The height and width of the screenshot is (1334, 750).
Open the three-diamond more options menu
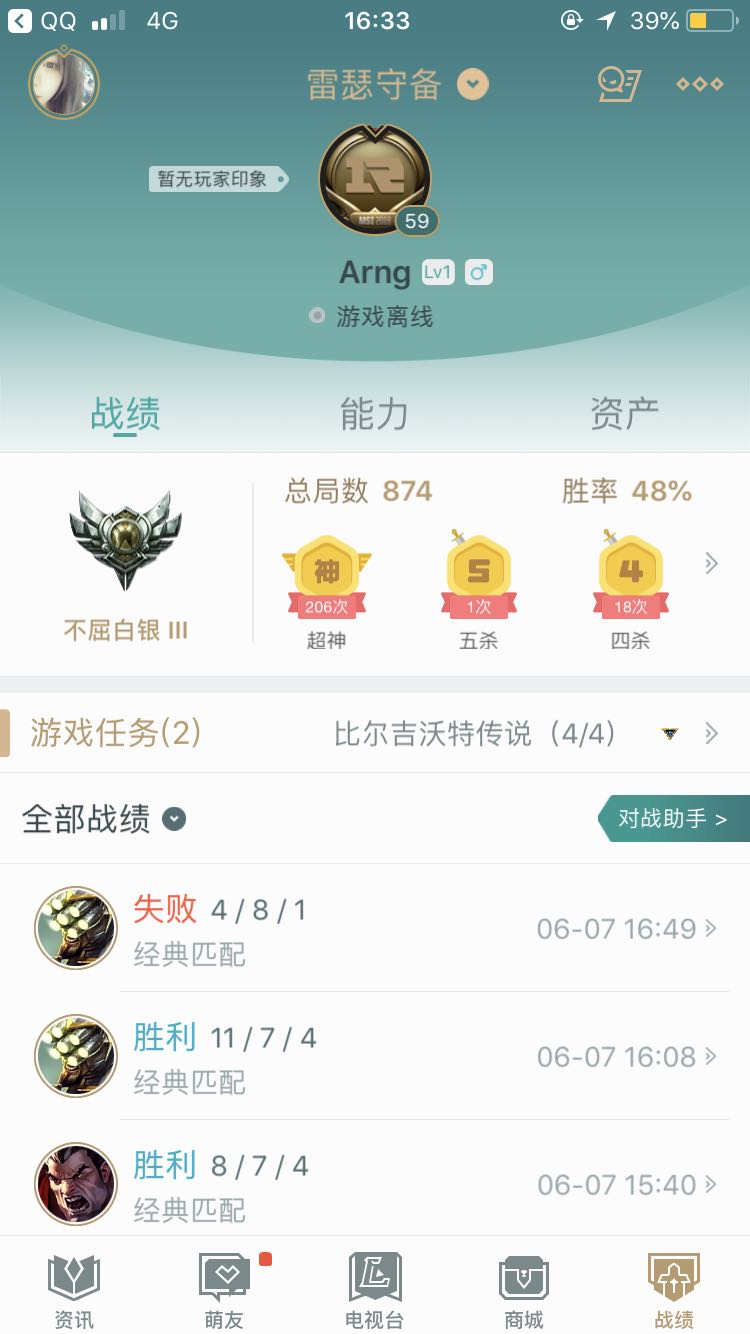pos(699,84)
